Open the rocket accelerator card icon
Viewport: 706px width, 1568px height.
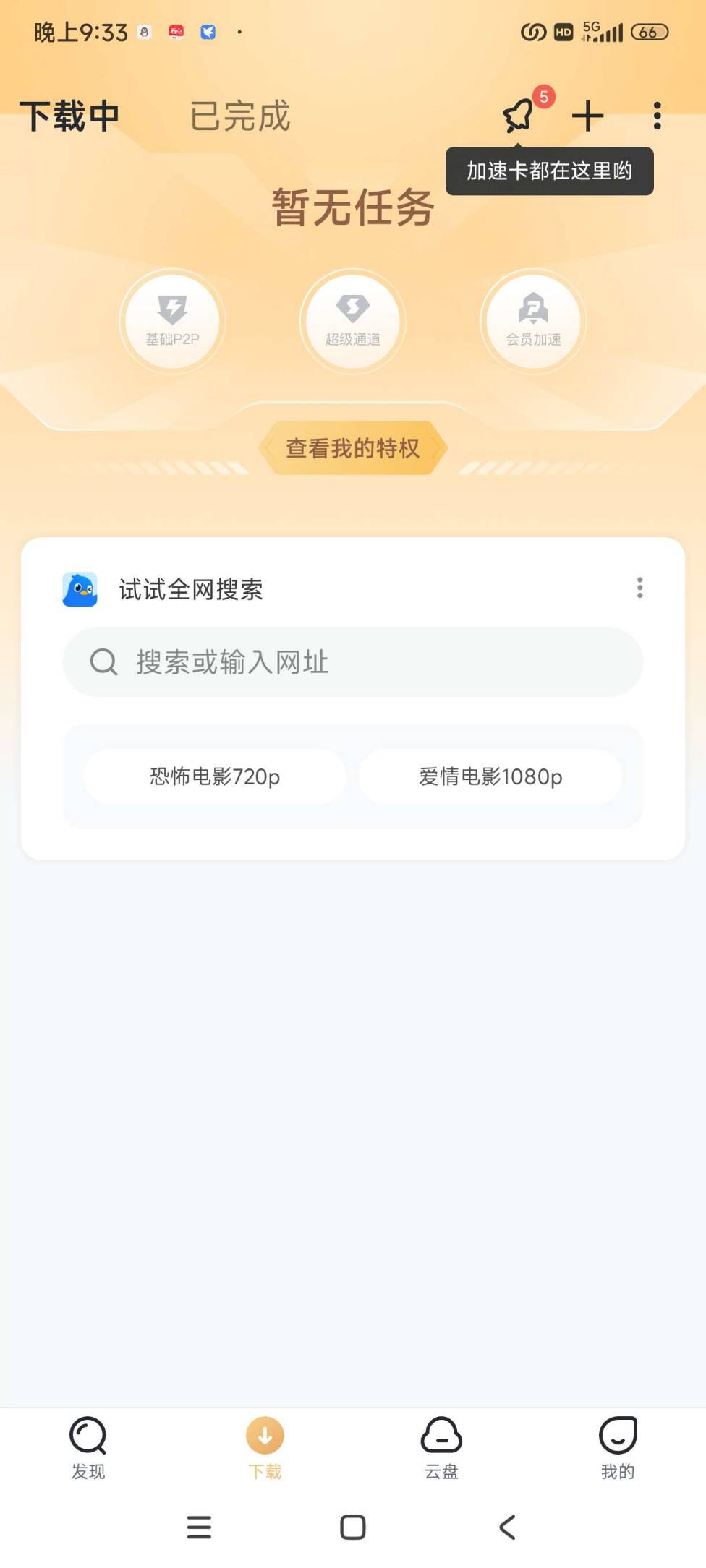coord(519,116)
